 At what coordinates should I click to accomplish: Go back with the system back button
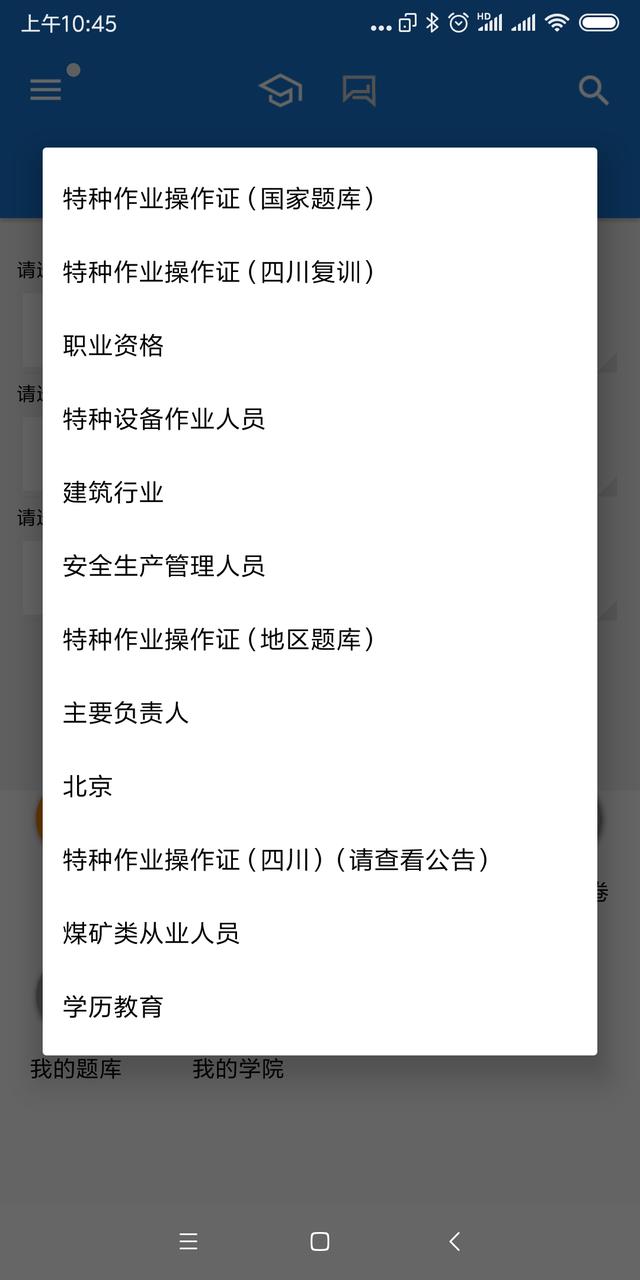click(x=454, y=1241)
